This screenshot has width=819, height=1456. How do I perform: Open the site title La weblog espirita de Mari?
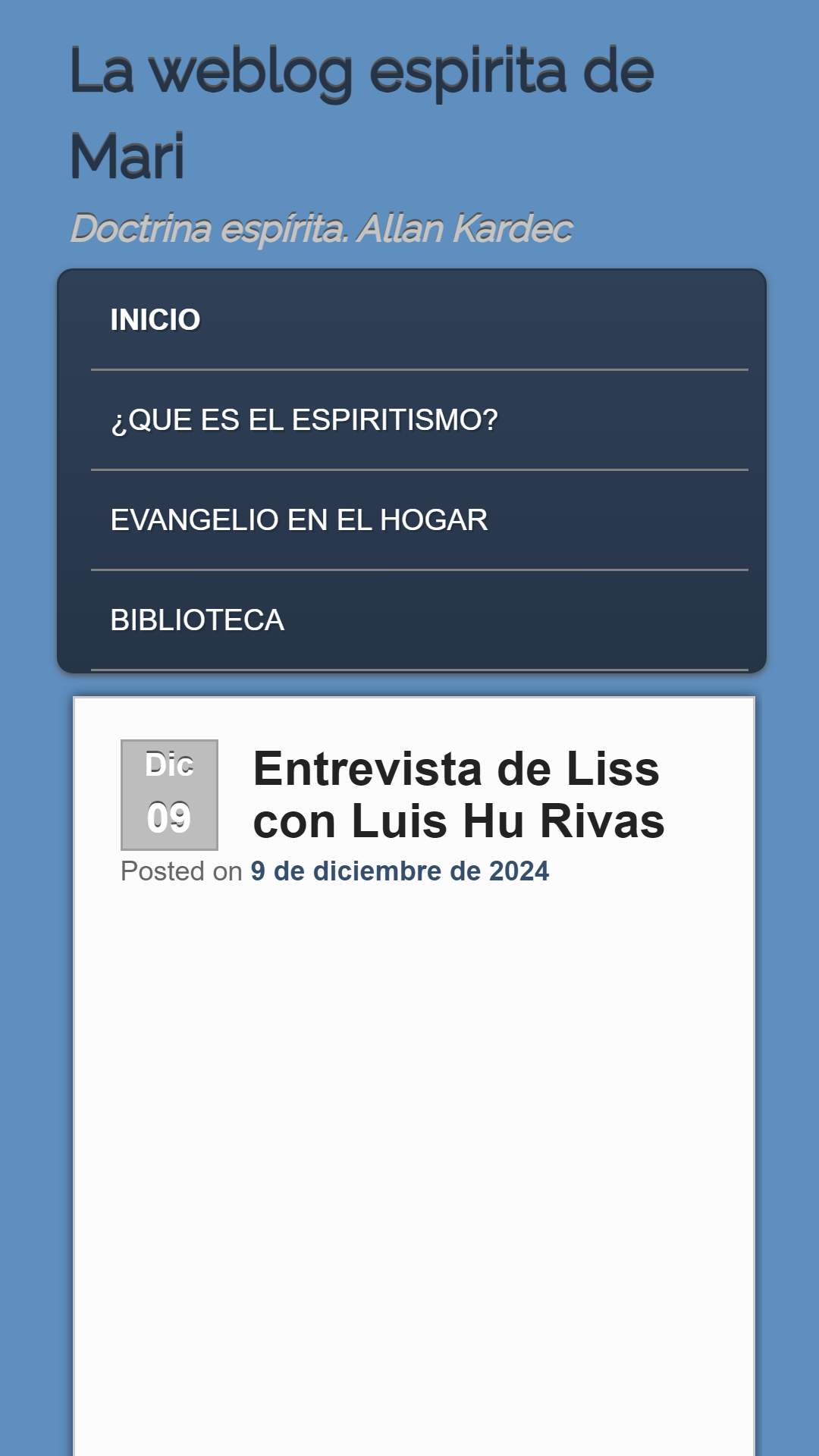pos(362,113)
